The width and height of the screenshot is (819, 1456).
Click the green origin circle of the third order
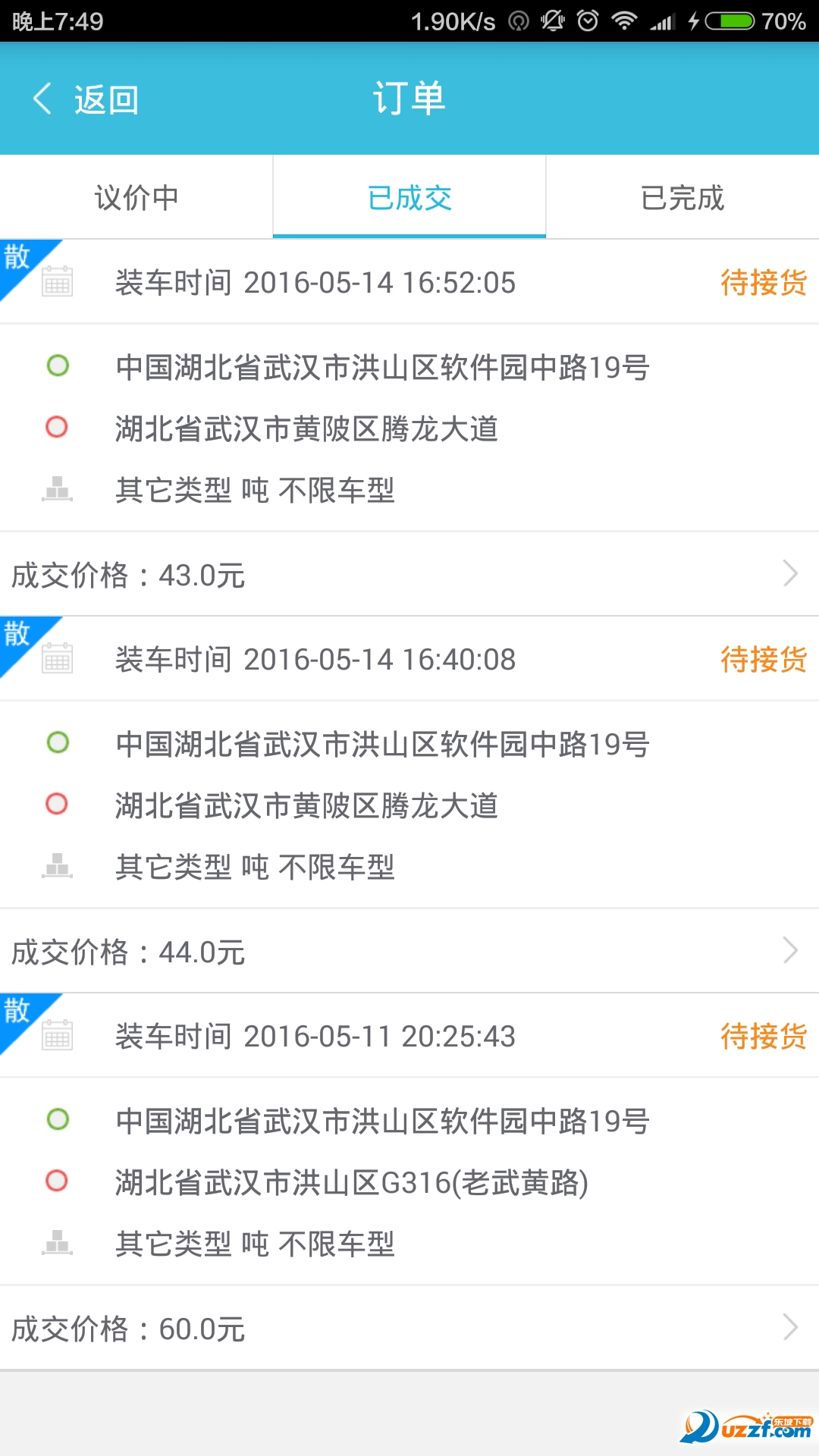tap(57, 1117)
